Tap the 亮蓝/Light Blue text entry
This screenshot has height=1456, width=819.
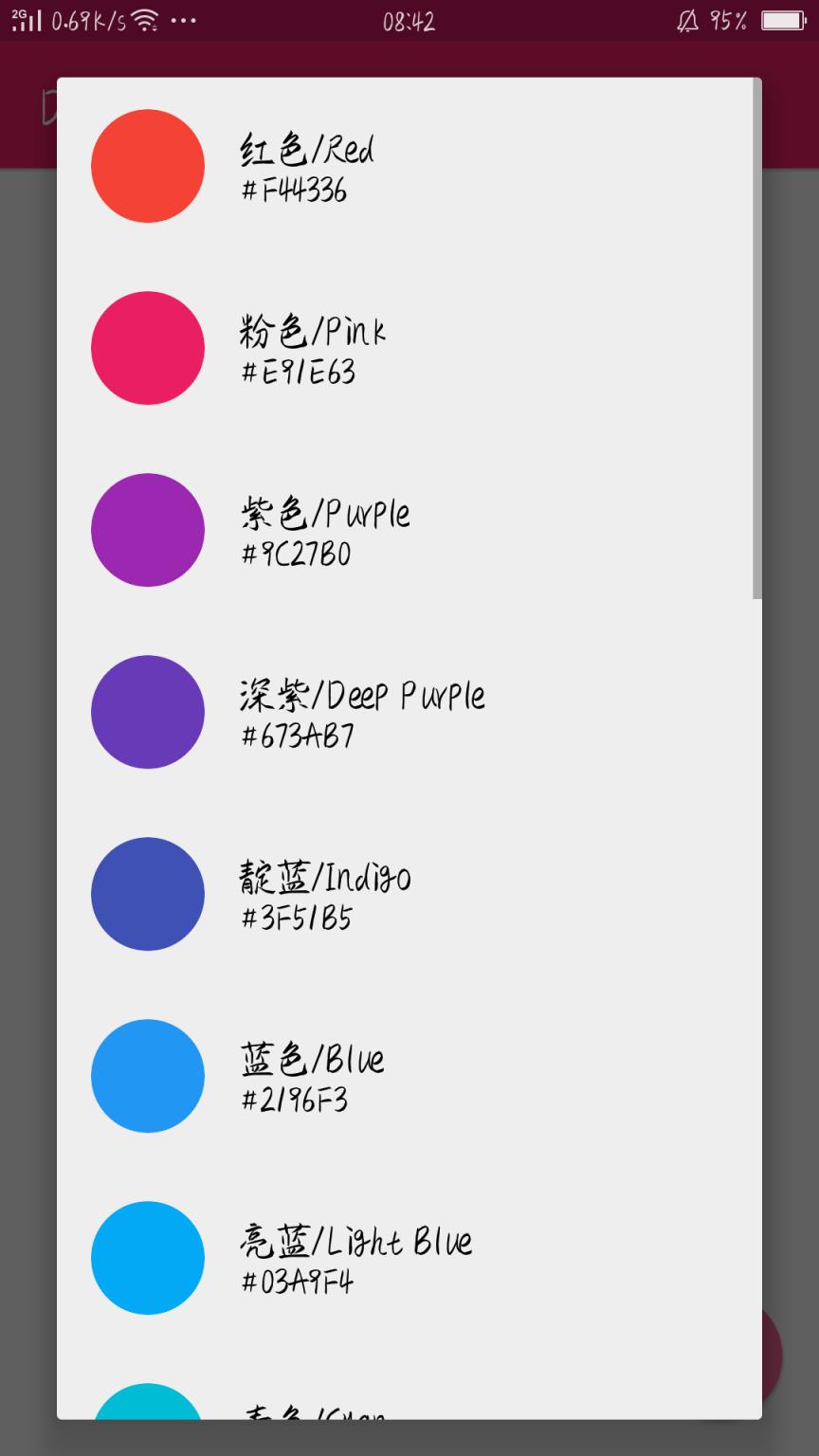[x=355, y=1242]
